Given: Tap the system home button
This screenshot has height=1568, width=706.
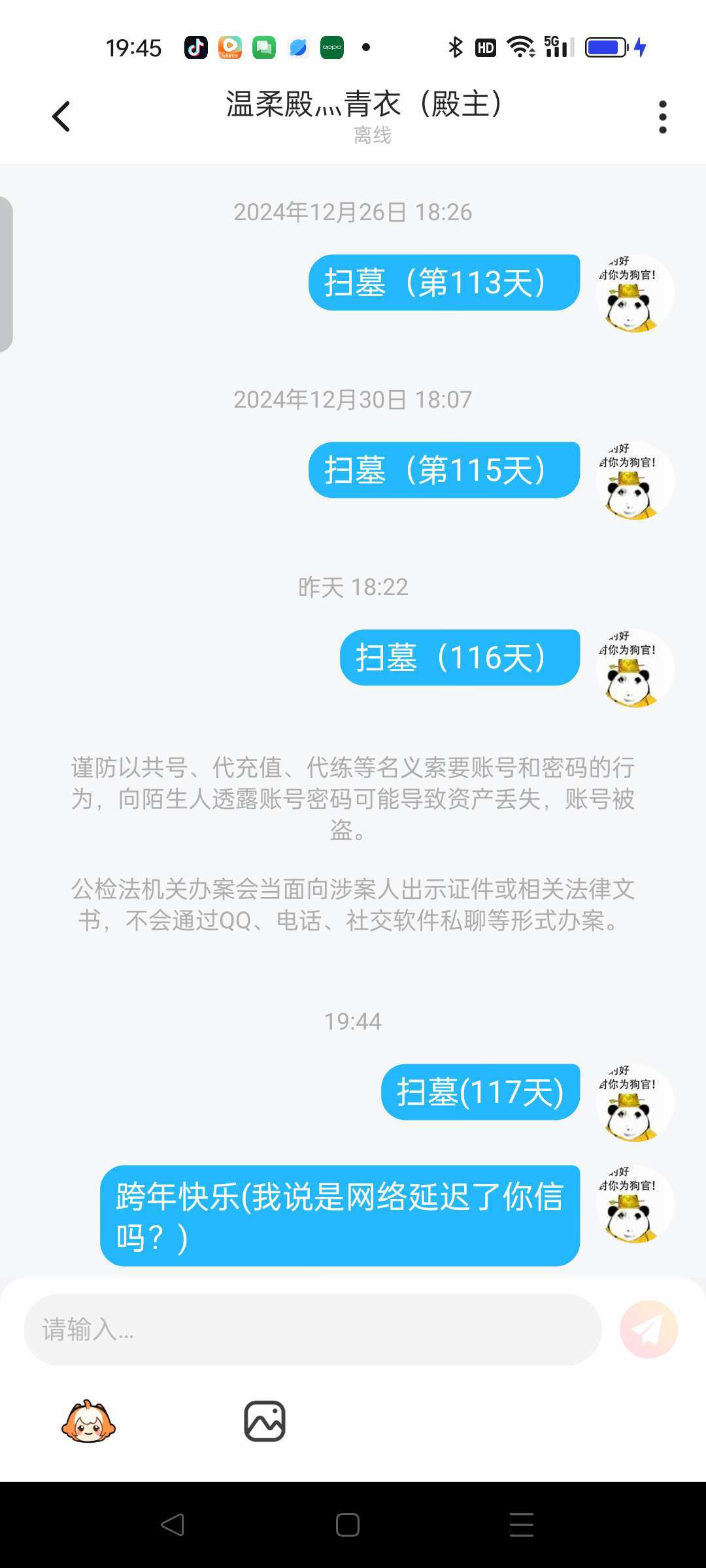Looking at the screenshot, I should point(347,1525).
